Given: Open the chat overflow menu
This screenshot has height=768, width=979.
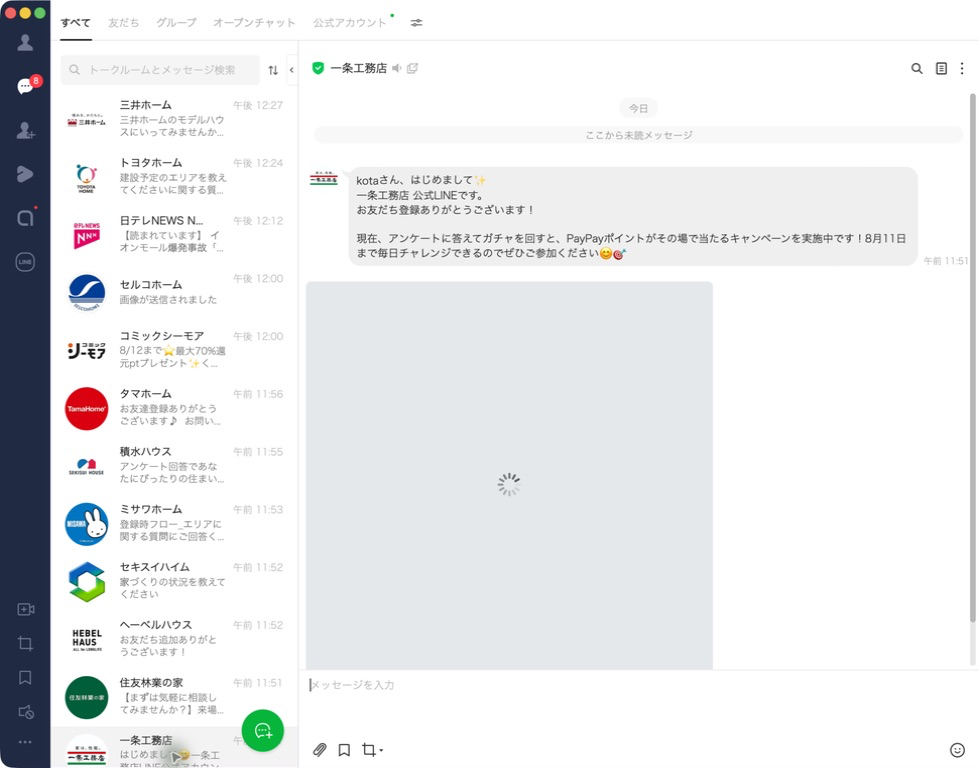Looking at the screenshot, I should (962, 69).
